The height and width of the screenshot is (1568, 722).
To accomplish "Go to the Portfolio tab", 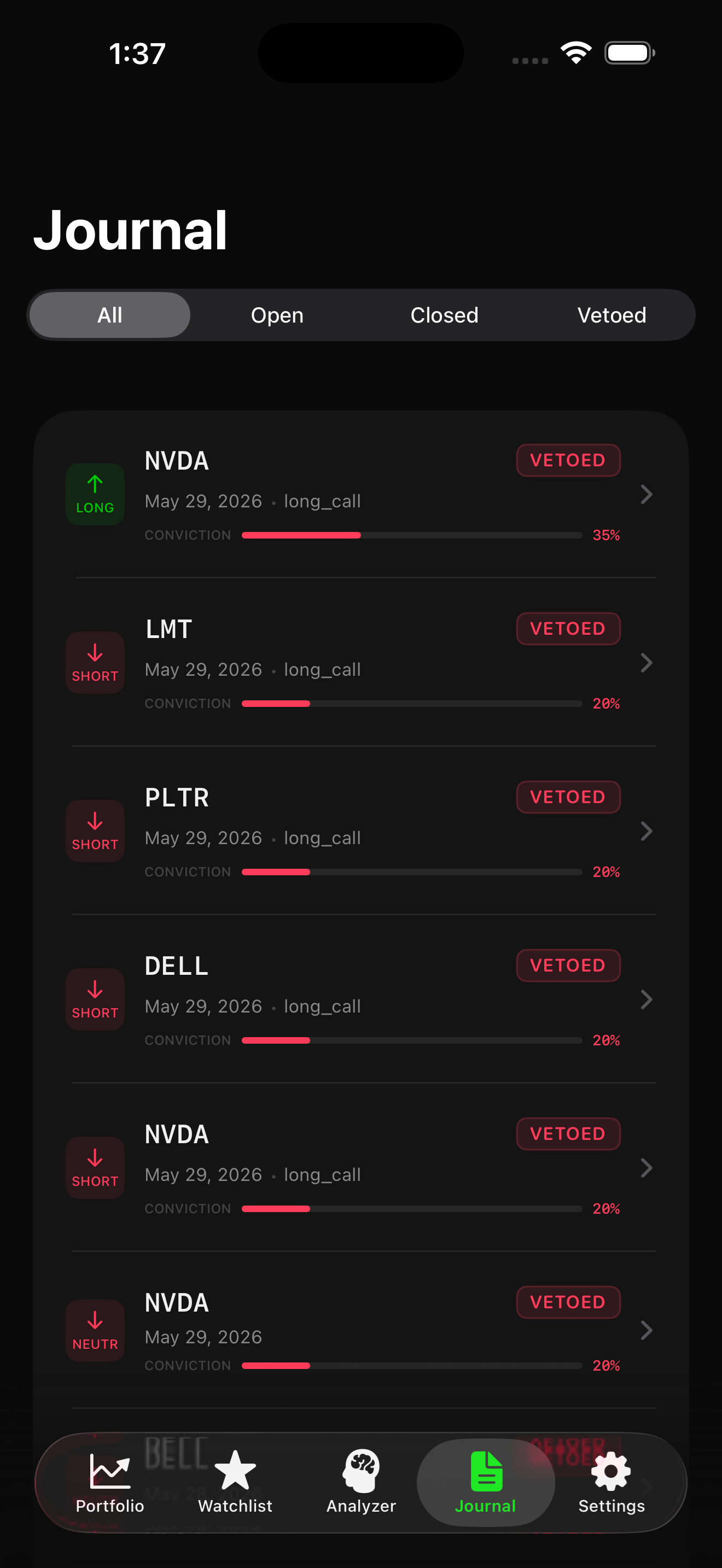I will coord(109,1483).
